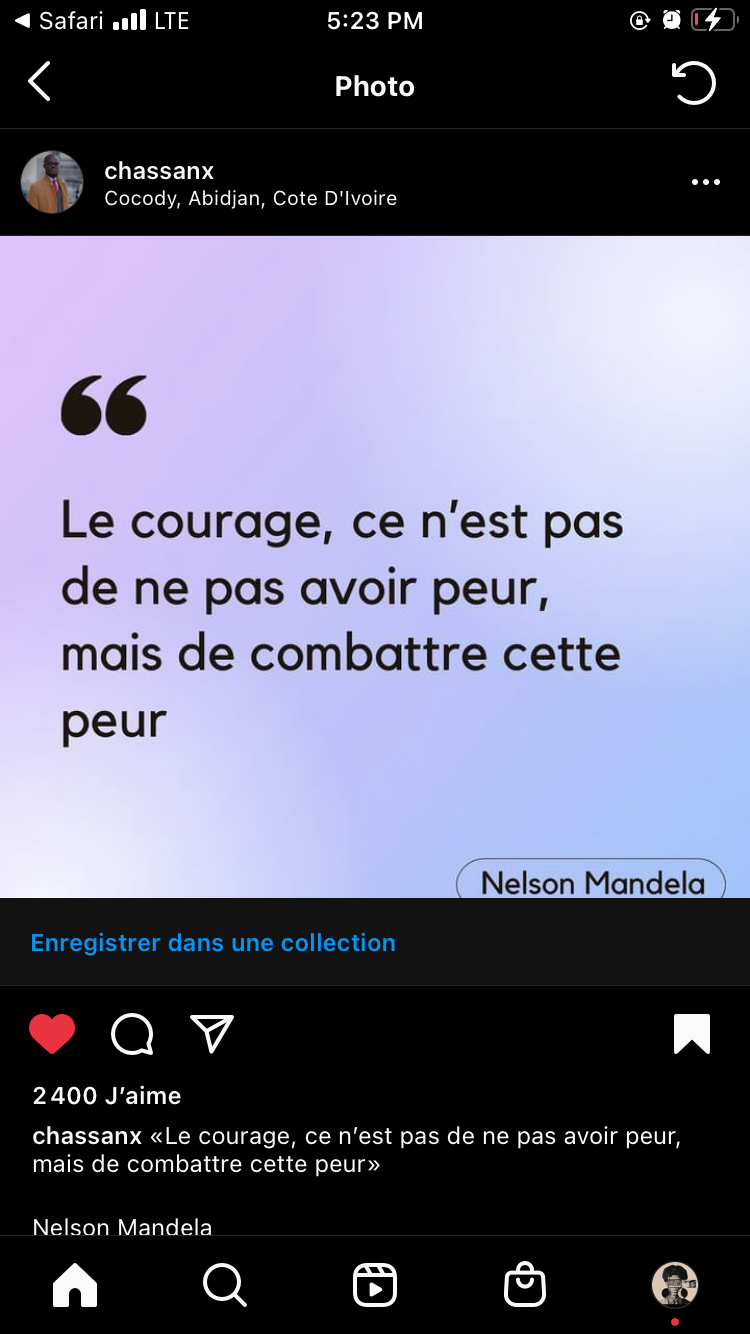Open the Reels tab
Image resolution: width=750 pixels, height=1334 pixels.
pyautogui.click(x=375, y=1285)
